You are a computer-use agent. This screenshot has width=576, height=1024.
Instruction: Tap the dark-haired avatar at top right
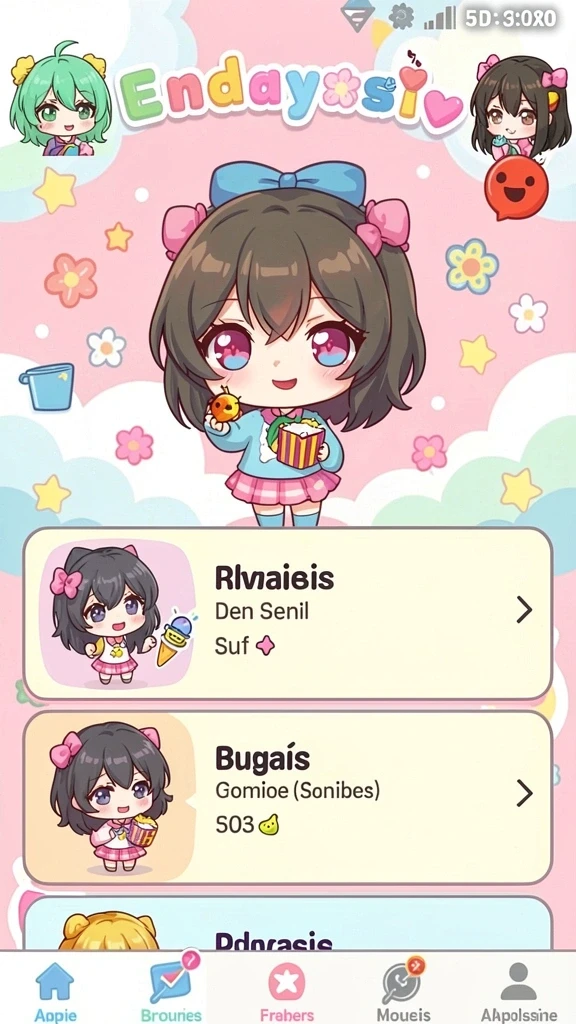pyautogui.click(x=520, y=107)
